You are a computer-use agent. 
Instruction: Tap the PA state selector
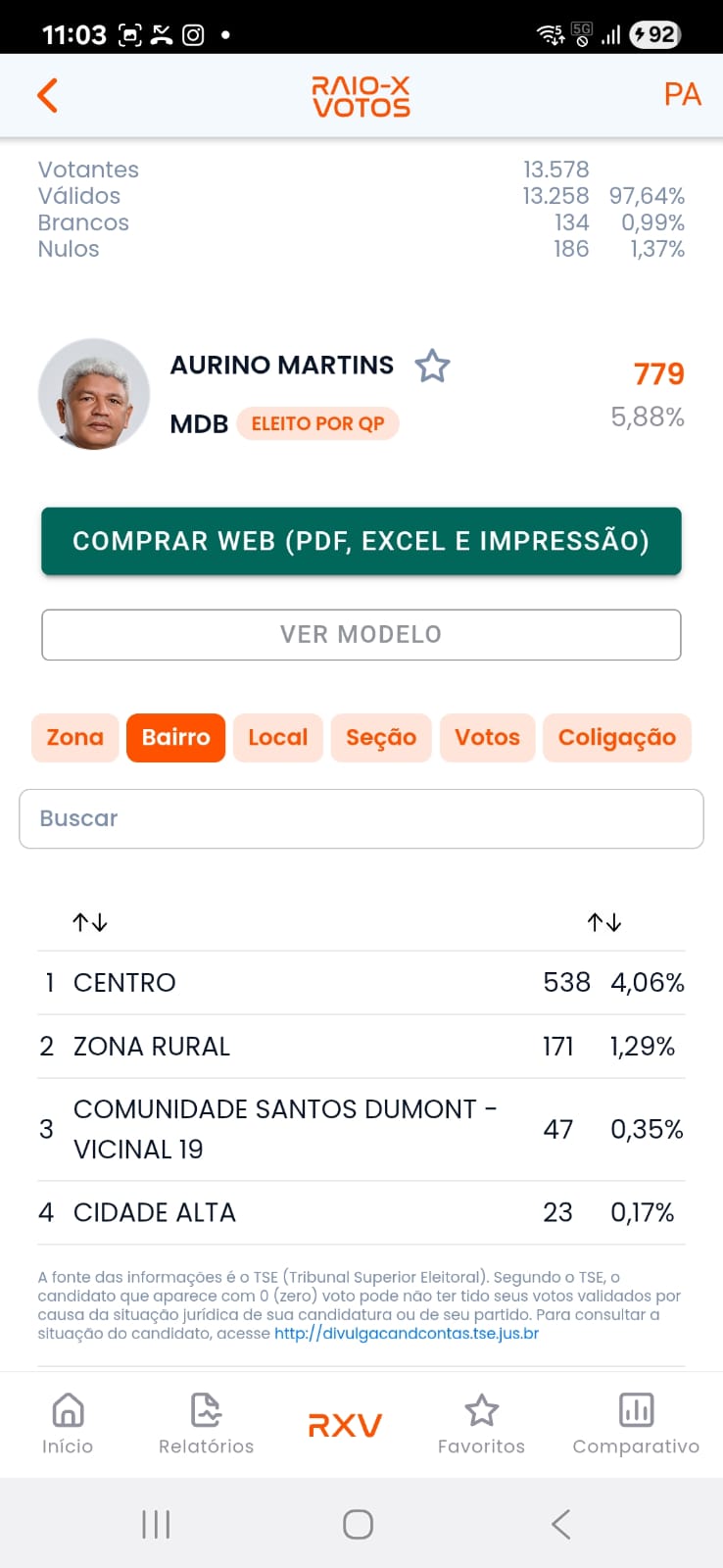[682, 95]
